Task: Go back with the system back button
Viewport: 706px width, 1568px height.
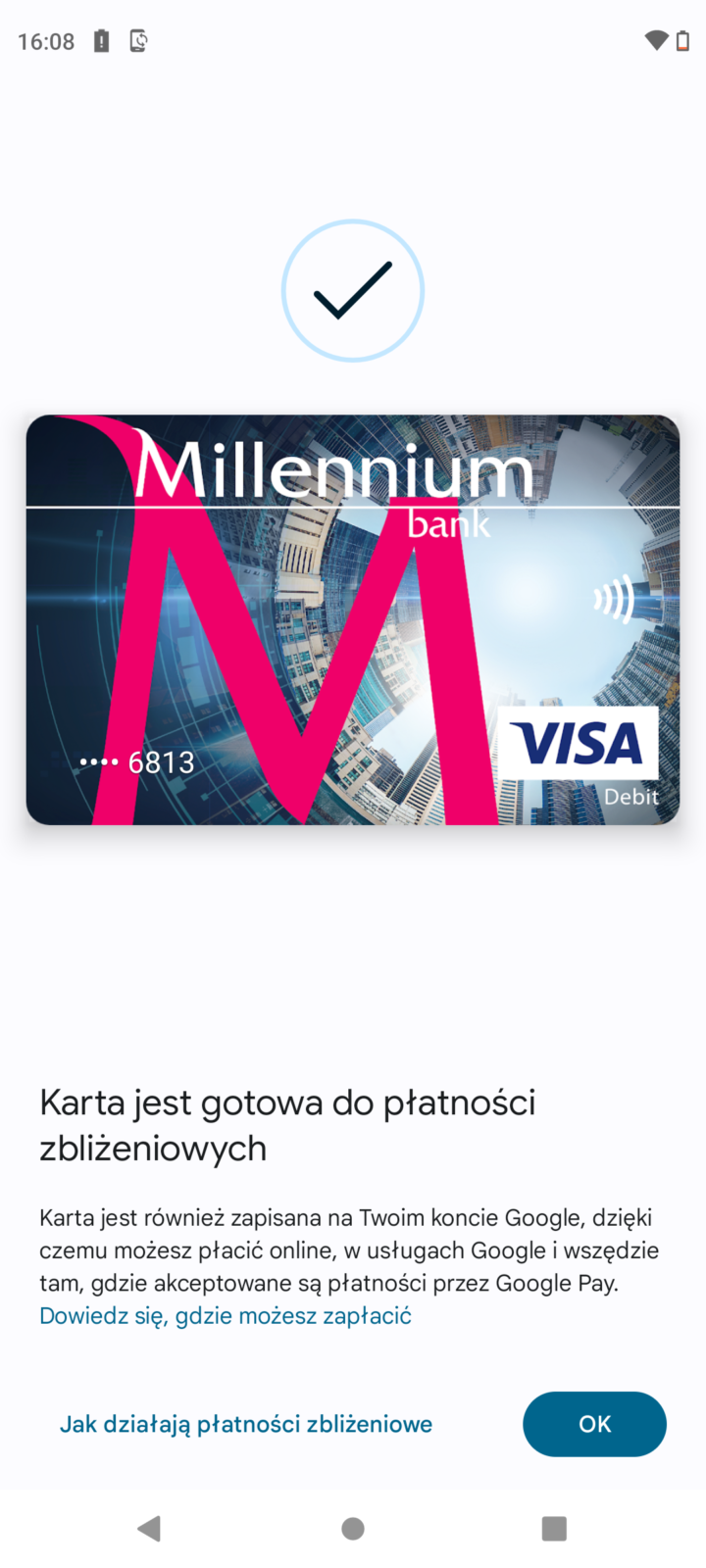Action: point(149,1528)
